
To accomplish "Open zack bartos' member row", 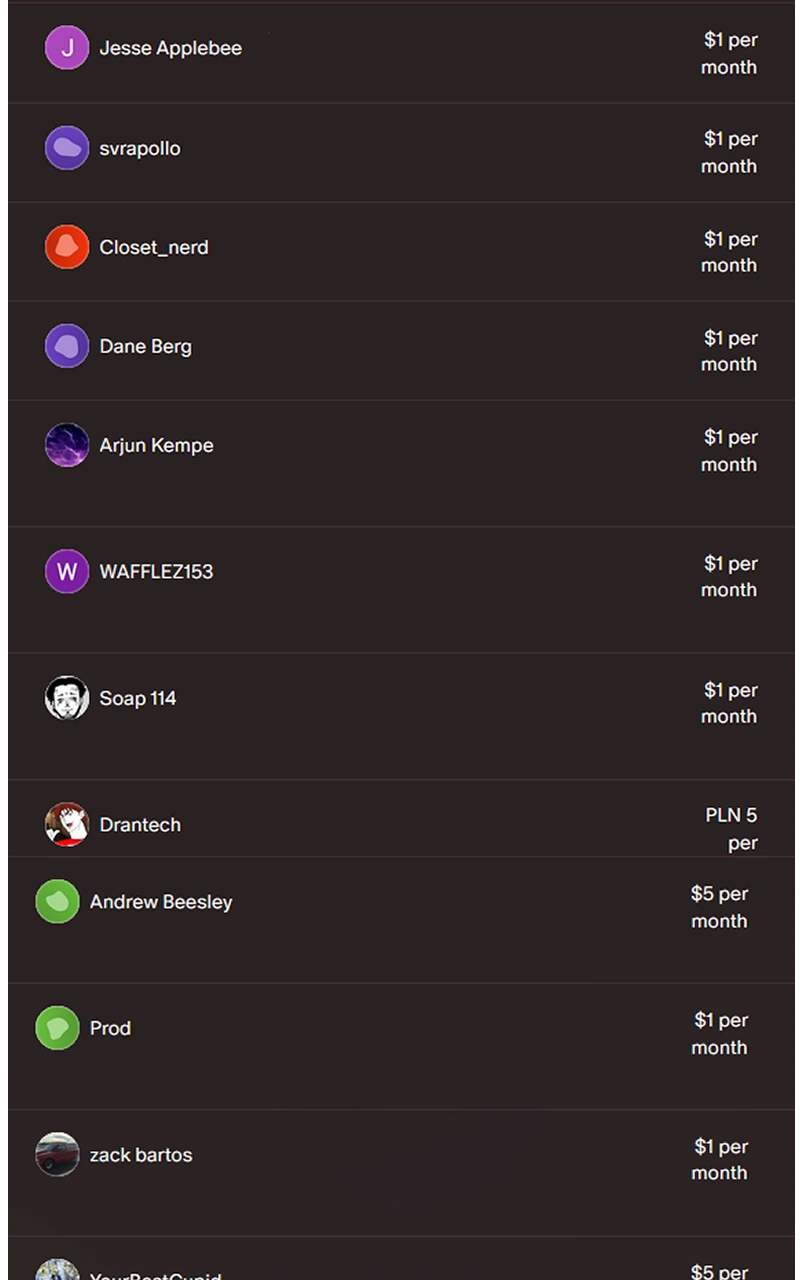I will (401, 1172).
